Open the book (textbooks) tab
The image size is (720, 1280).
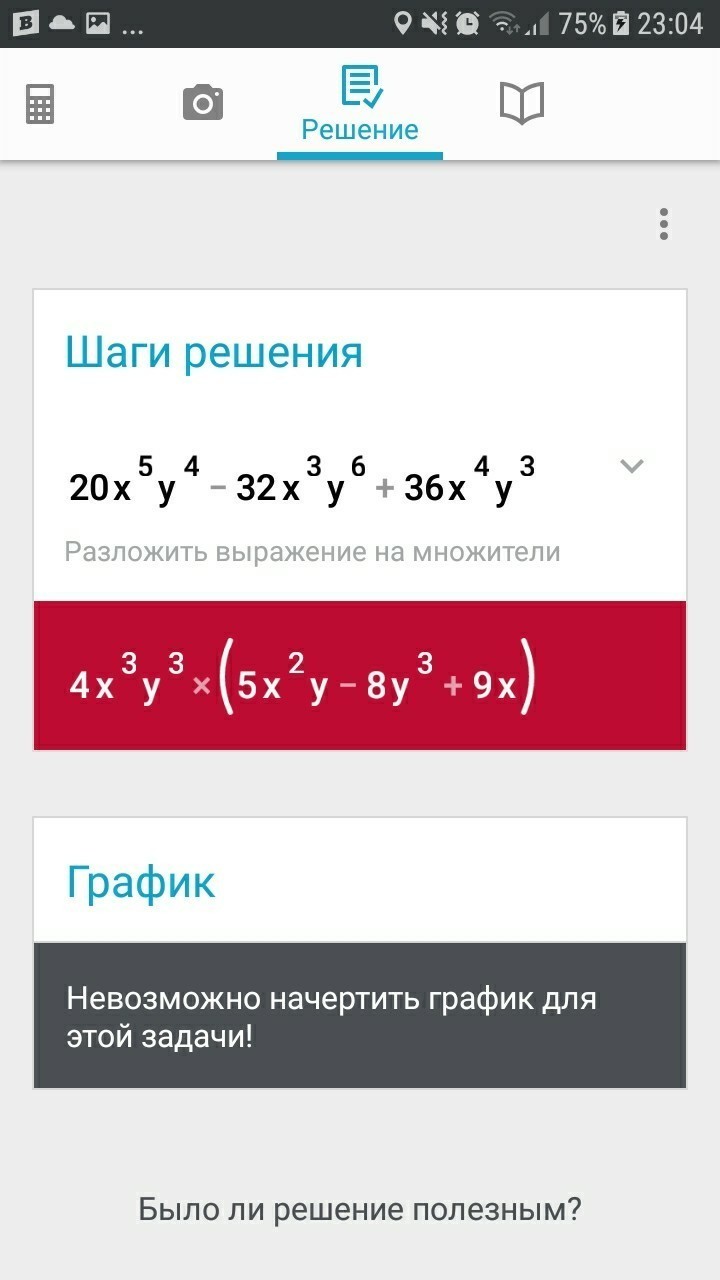pyautogui.click(x=522, y=103)
